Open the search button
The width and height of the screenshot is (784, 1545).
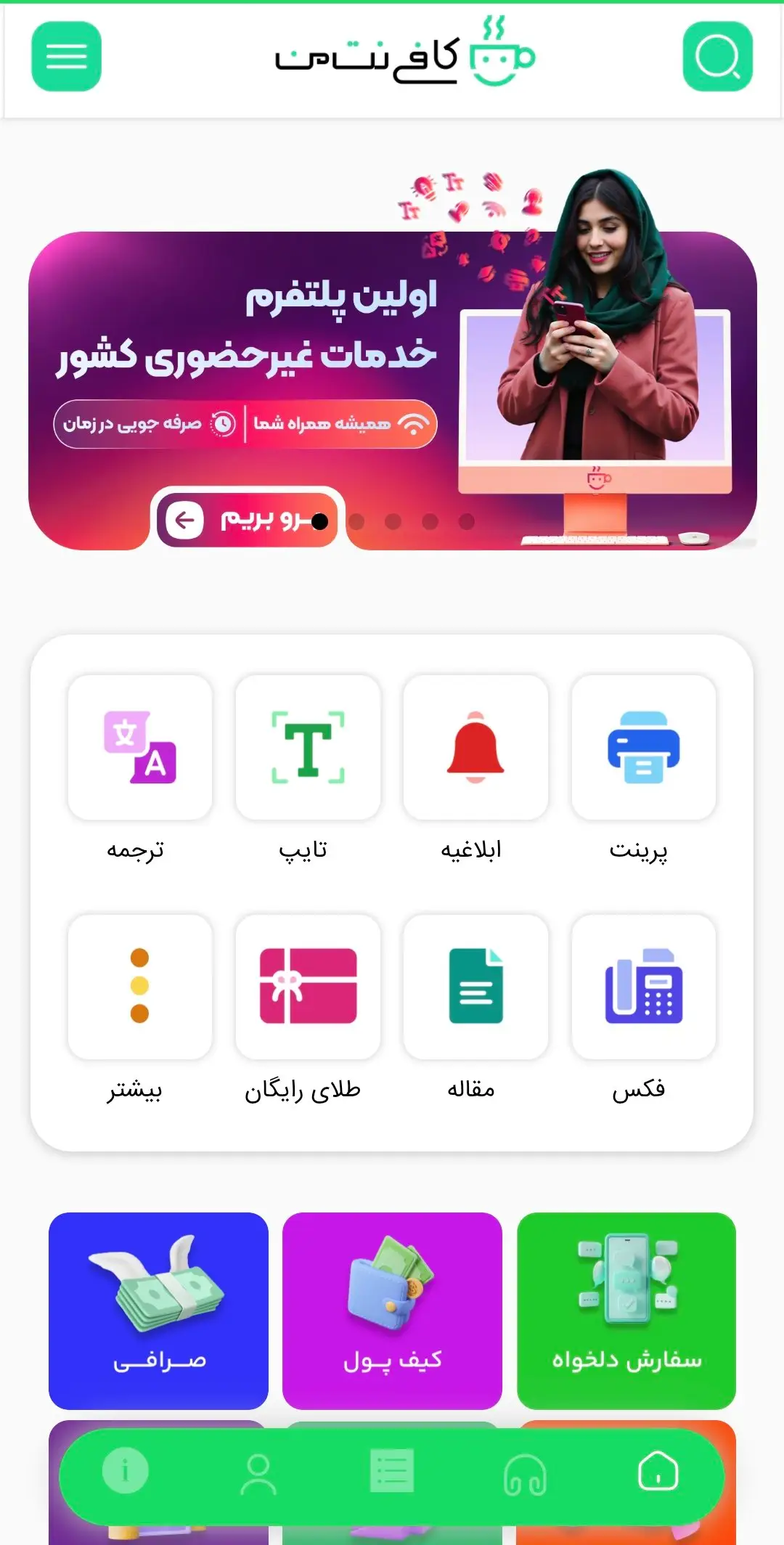pos(717,56)
